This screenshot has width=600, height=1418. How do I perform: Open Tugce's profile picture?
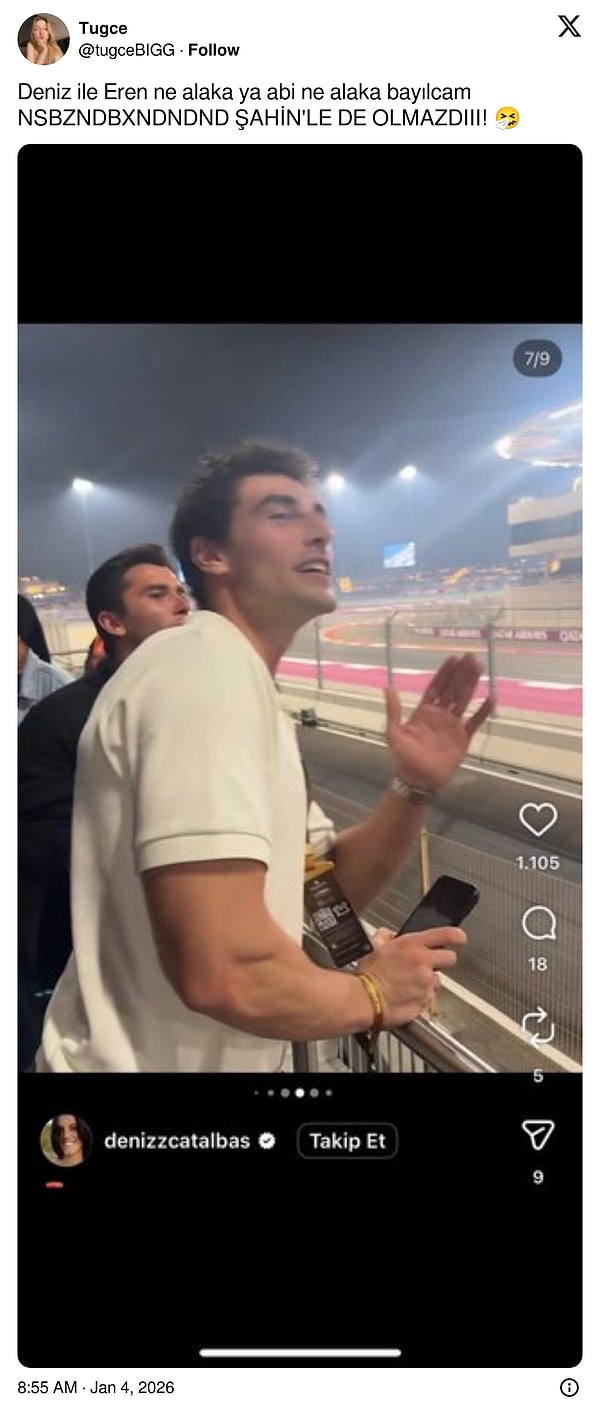tap(43, 39)
